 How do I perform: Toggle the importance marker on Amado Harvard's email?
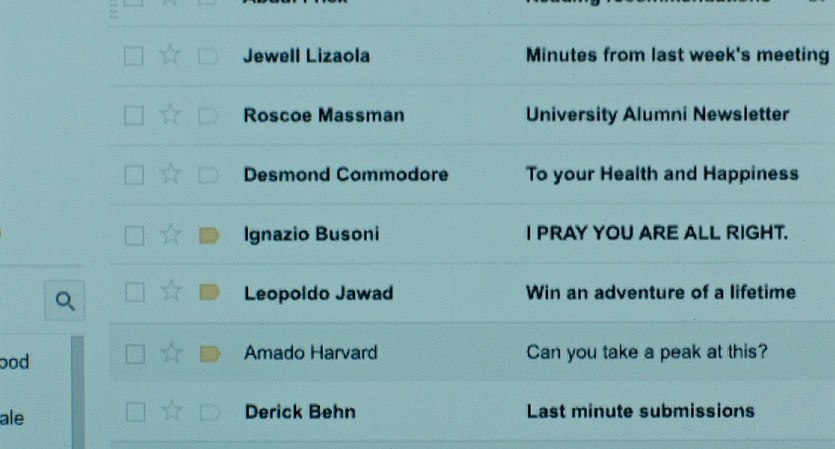(208, 353)
